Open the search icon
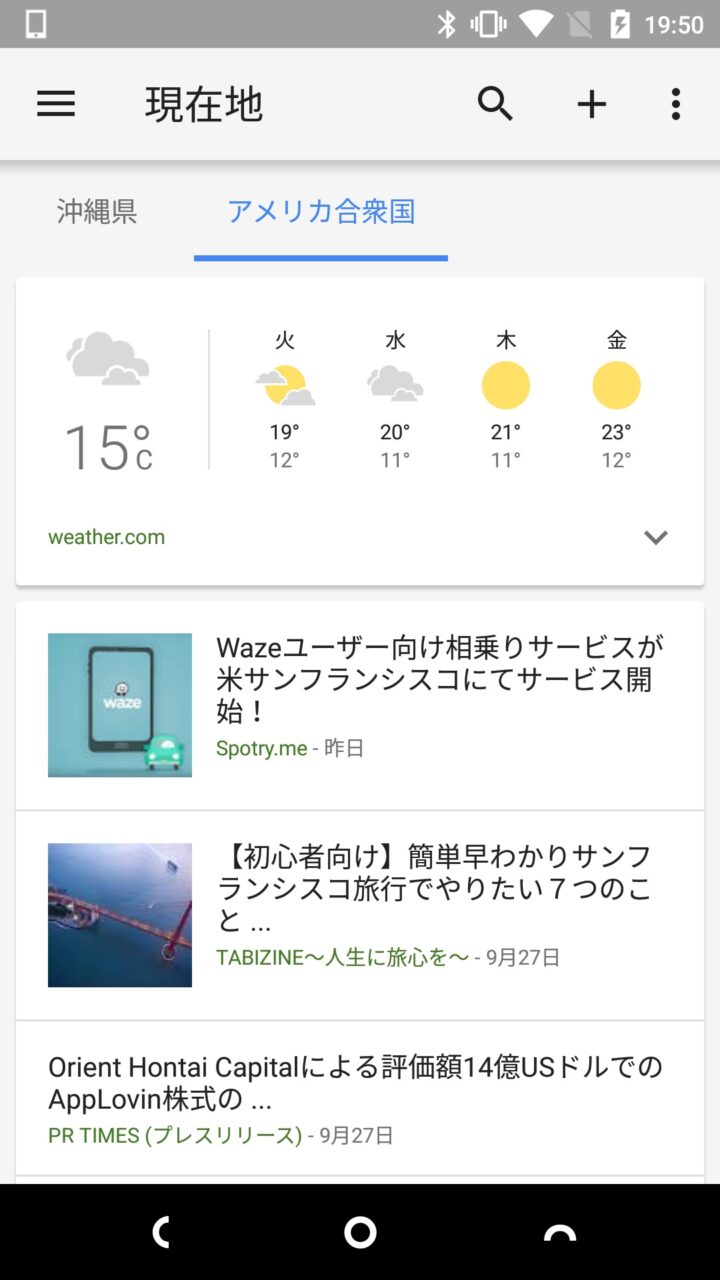 coord(495,104)
